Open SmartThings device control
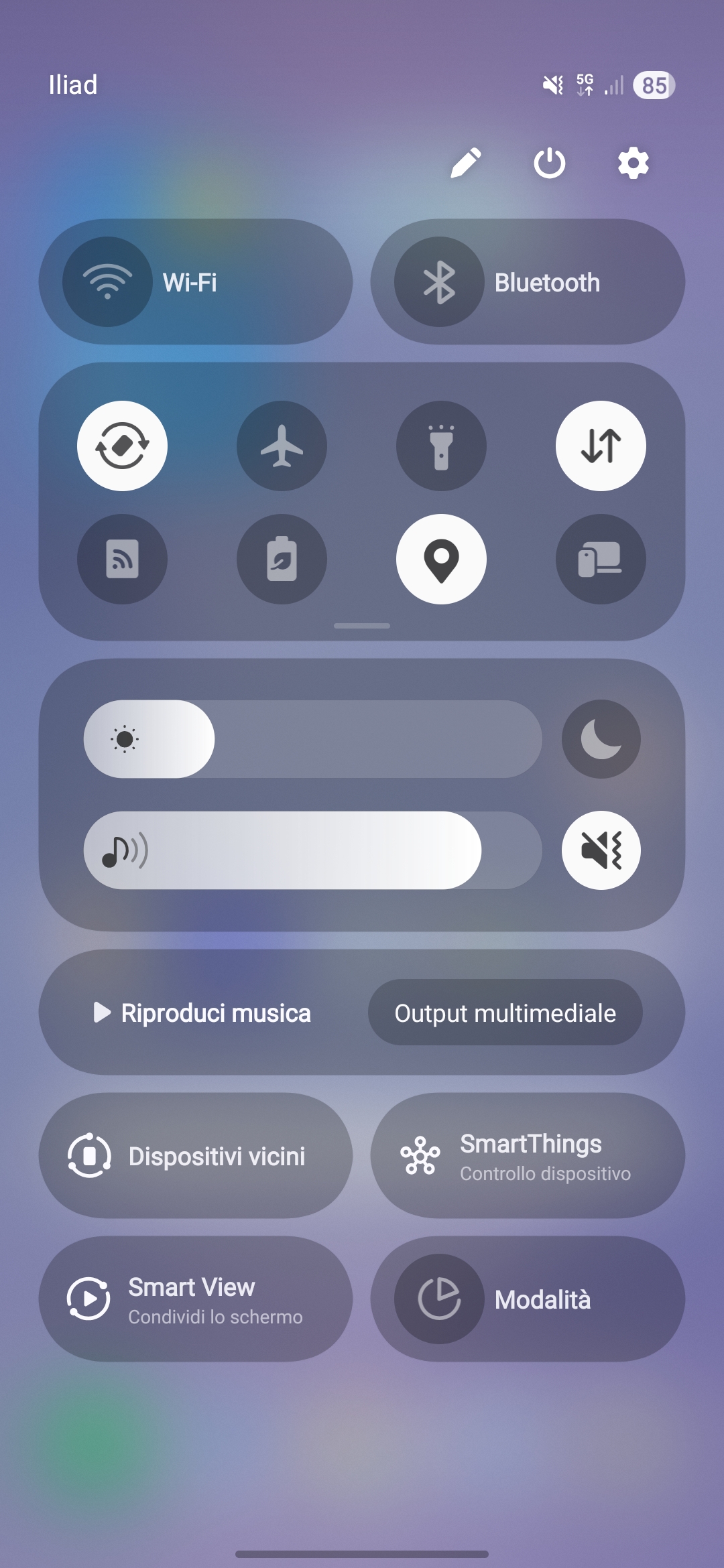Viewport: 724px width, 1568px height. pyautogui.click(x=528, y=1156)
